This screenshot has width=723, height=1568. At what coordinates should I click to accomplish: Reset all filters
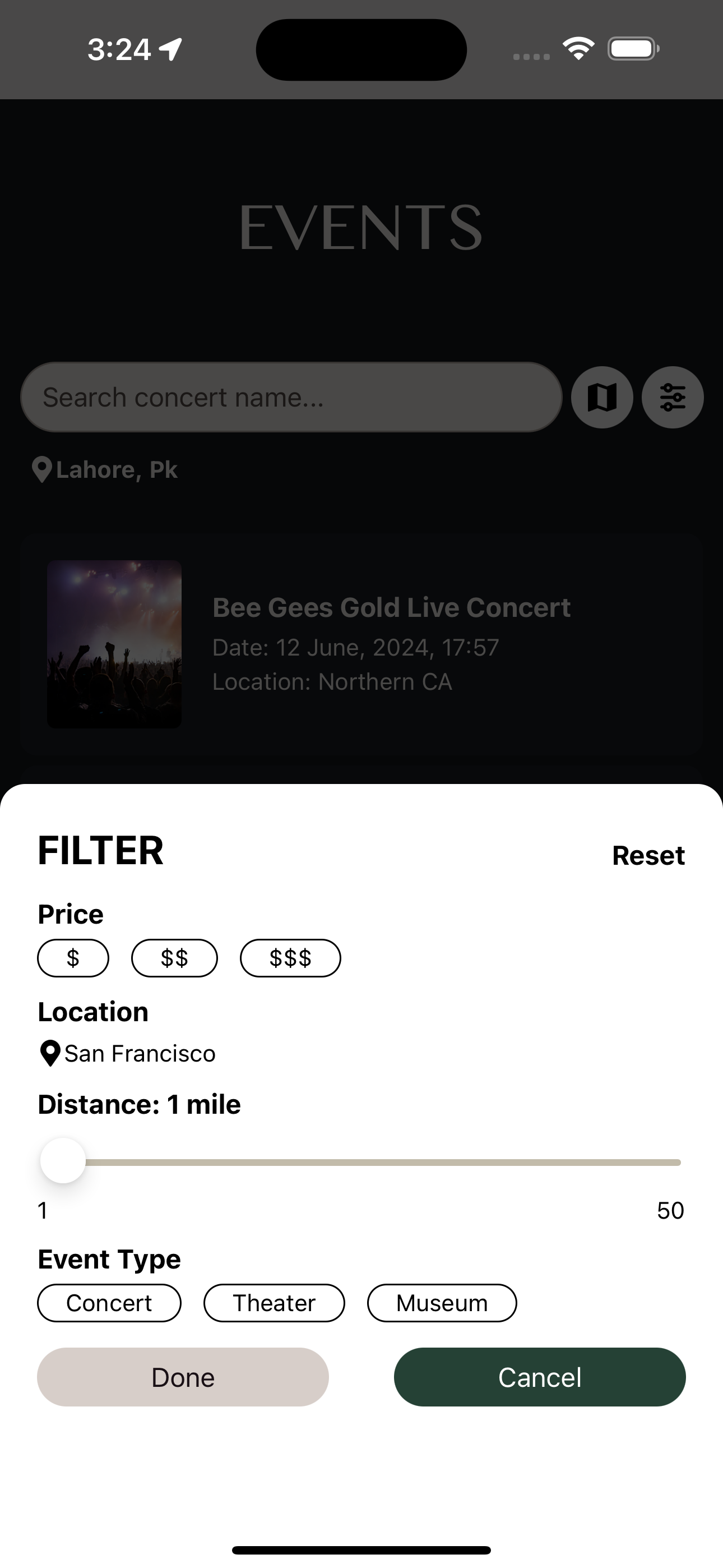point(648,855)
